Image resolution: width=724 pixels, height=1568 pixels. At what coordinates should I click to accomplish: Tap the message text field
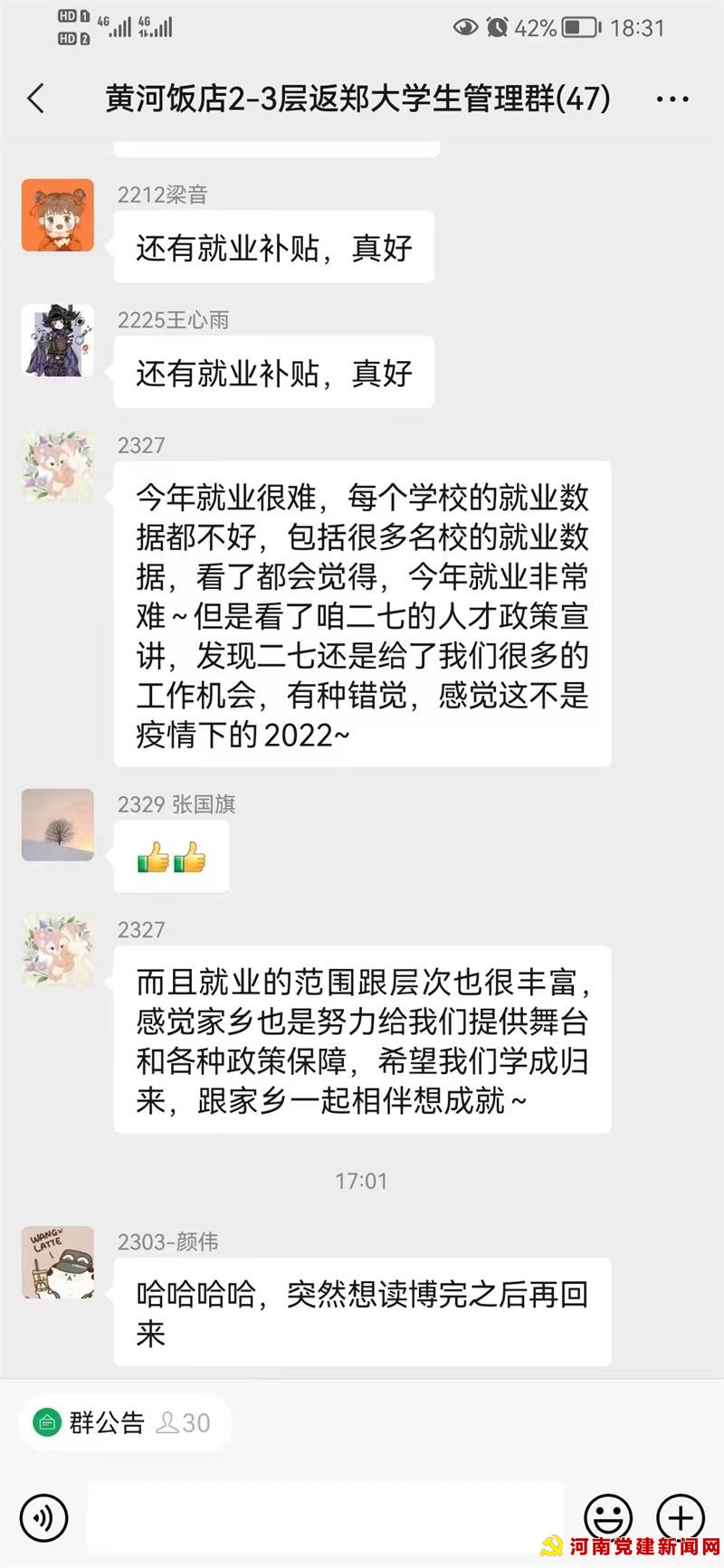pos(326,1516)
